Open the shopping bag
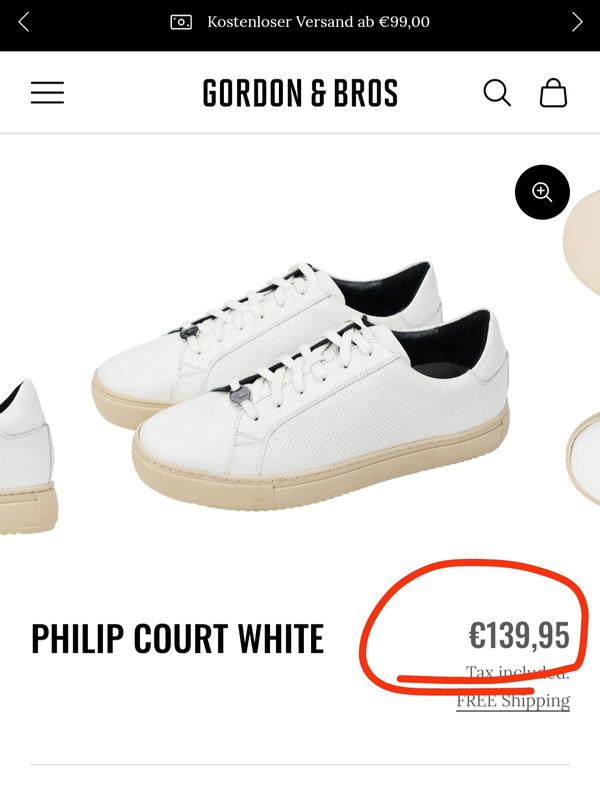600x800 pixels. point(553,93)
